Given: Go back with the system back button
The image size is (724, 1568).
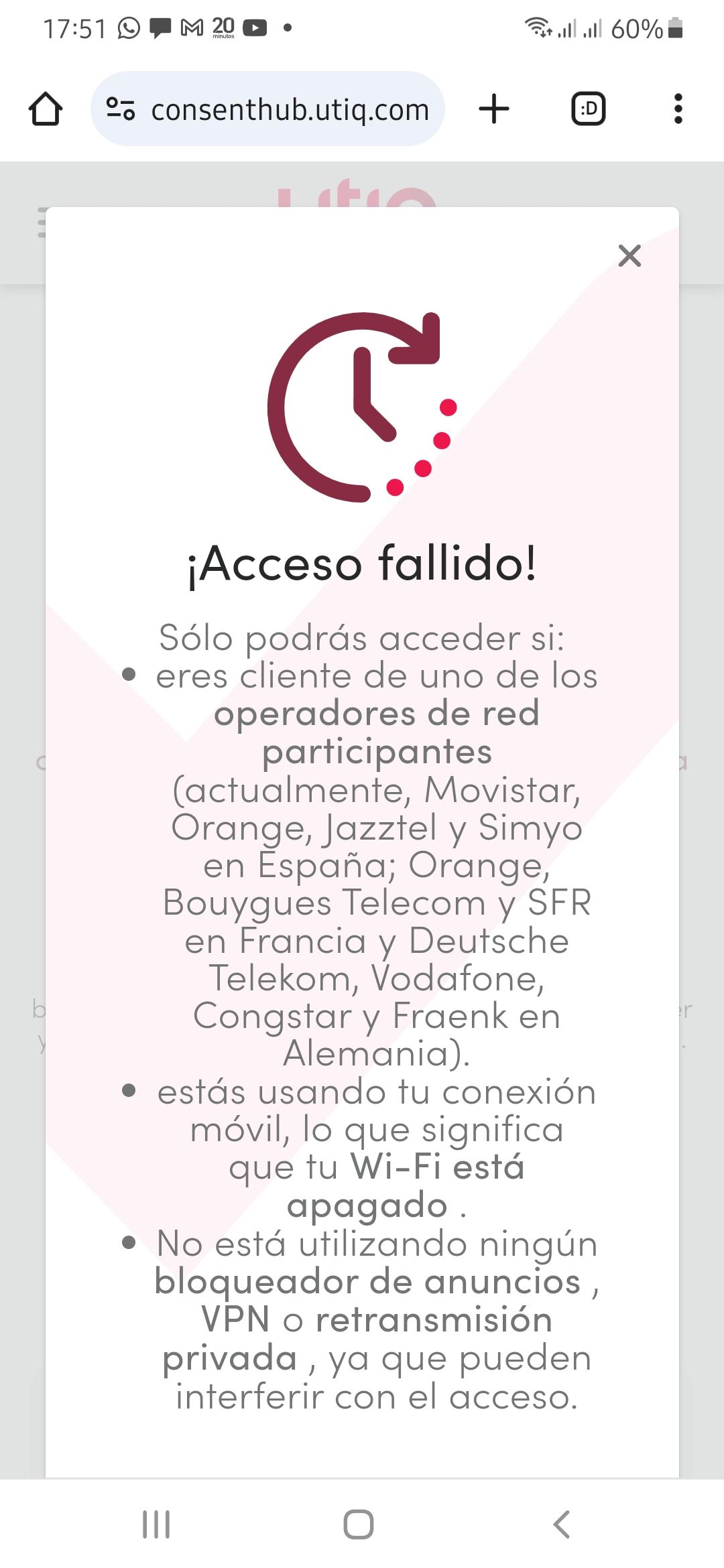Looking at the screenshot, I should point(562,1524).
